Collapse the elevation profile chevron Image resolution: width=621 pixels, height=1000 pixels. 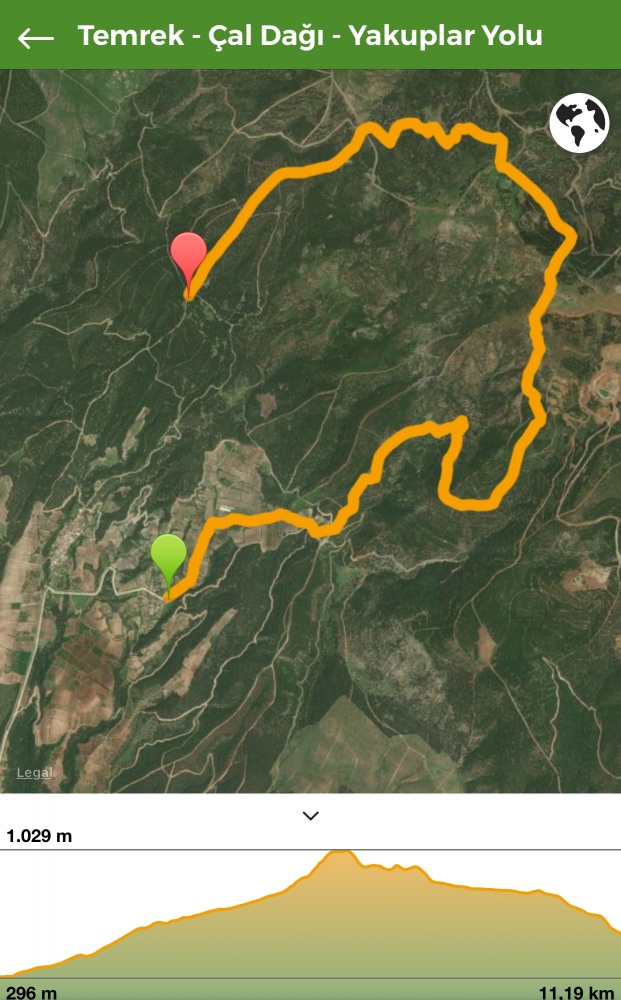(x=310, y=815)
